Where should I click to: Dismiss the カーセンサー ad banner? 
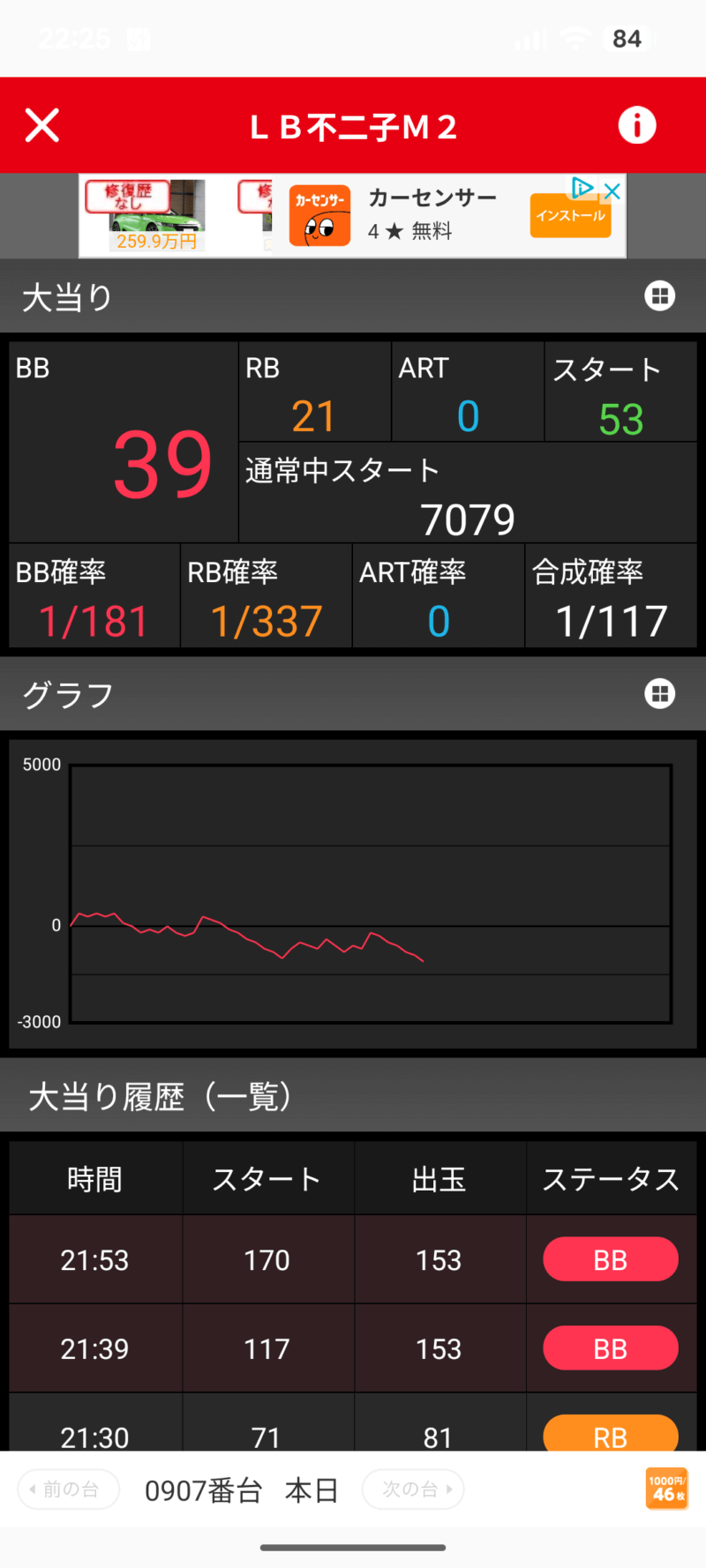(x=612, y=190)
